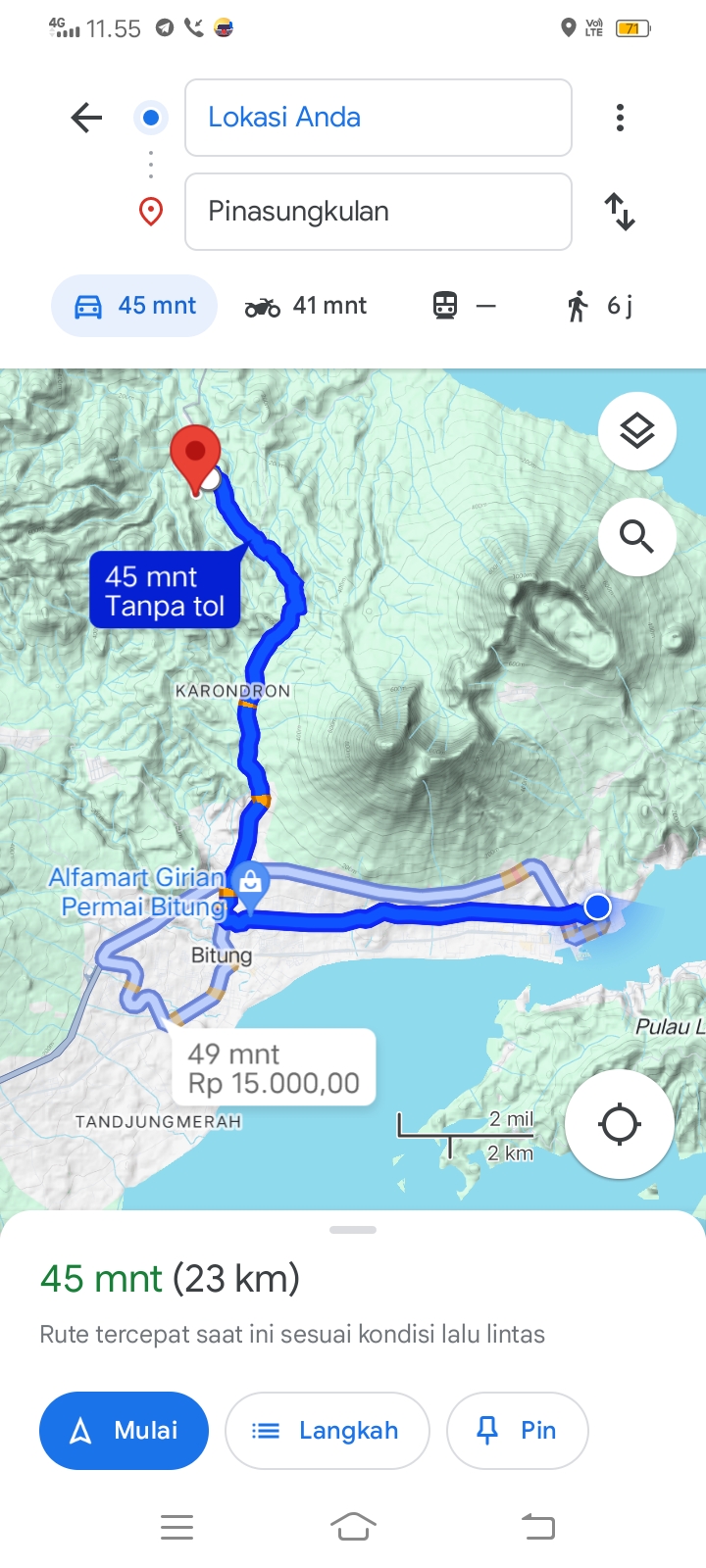Open the Langkah steps list
Screen dimensions: 706x1568
pos(328,1431)
